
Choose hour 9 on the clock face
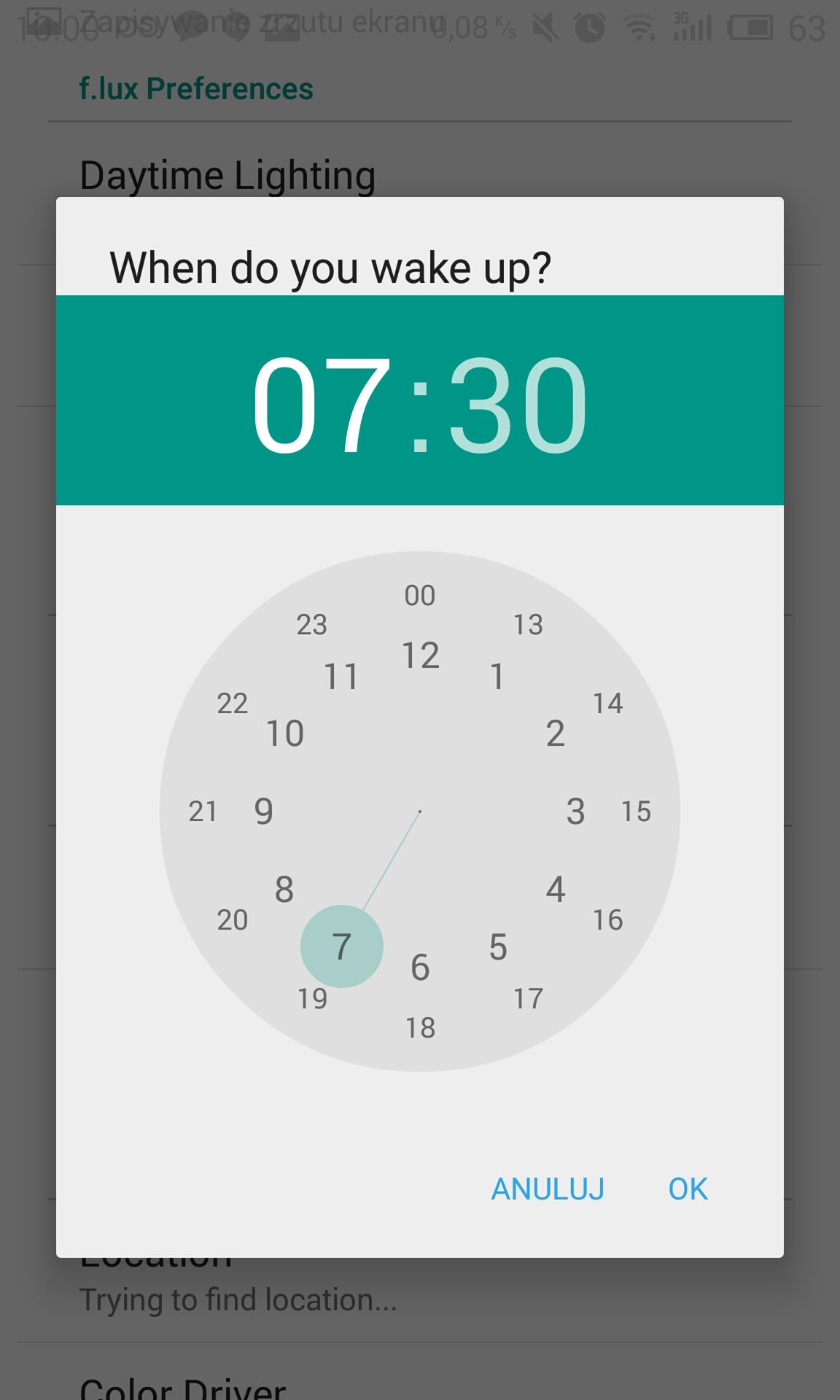click(264, 811)
